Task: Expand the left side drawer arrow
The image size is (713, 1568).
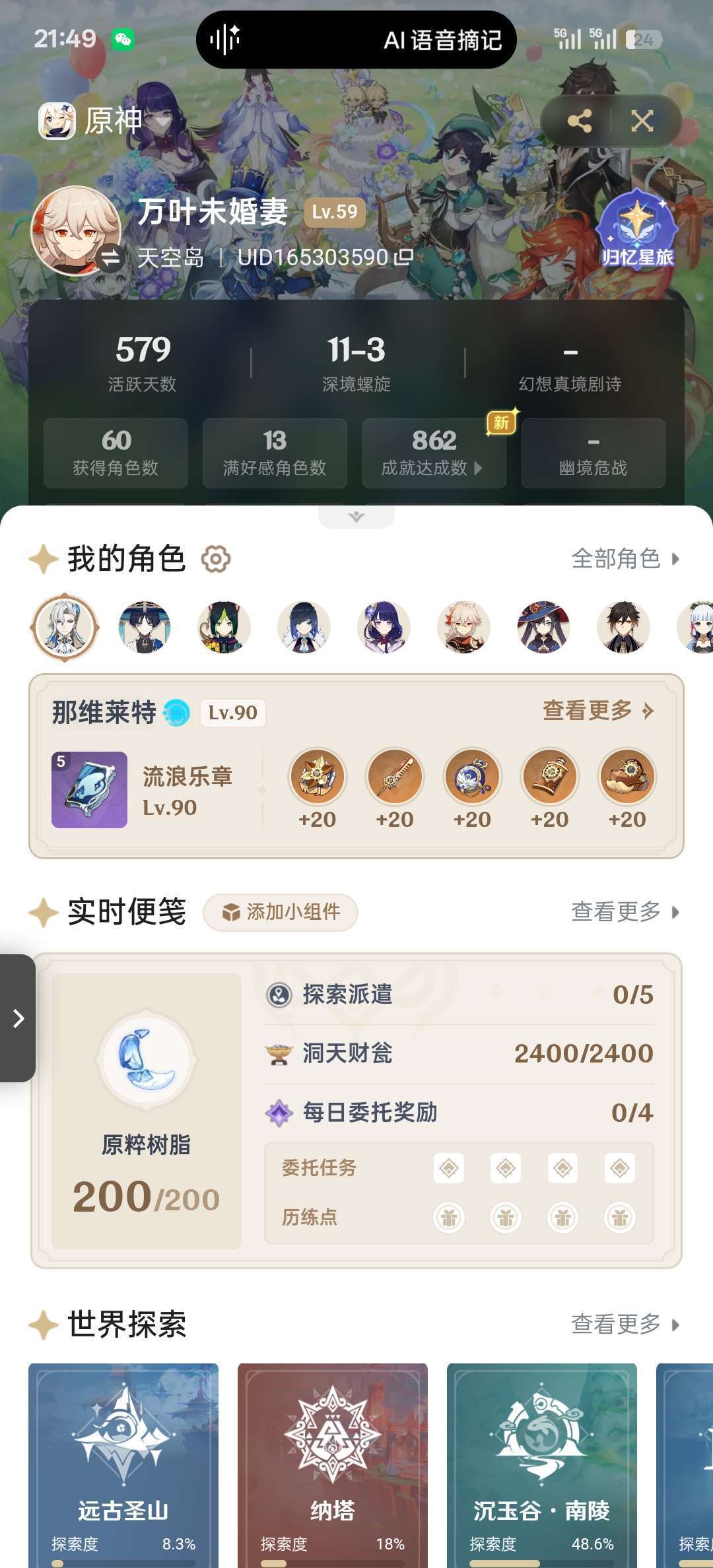Action: 18,1018
